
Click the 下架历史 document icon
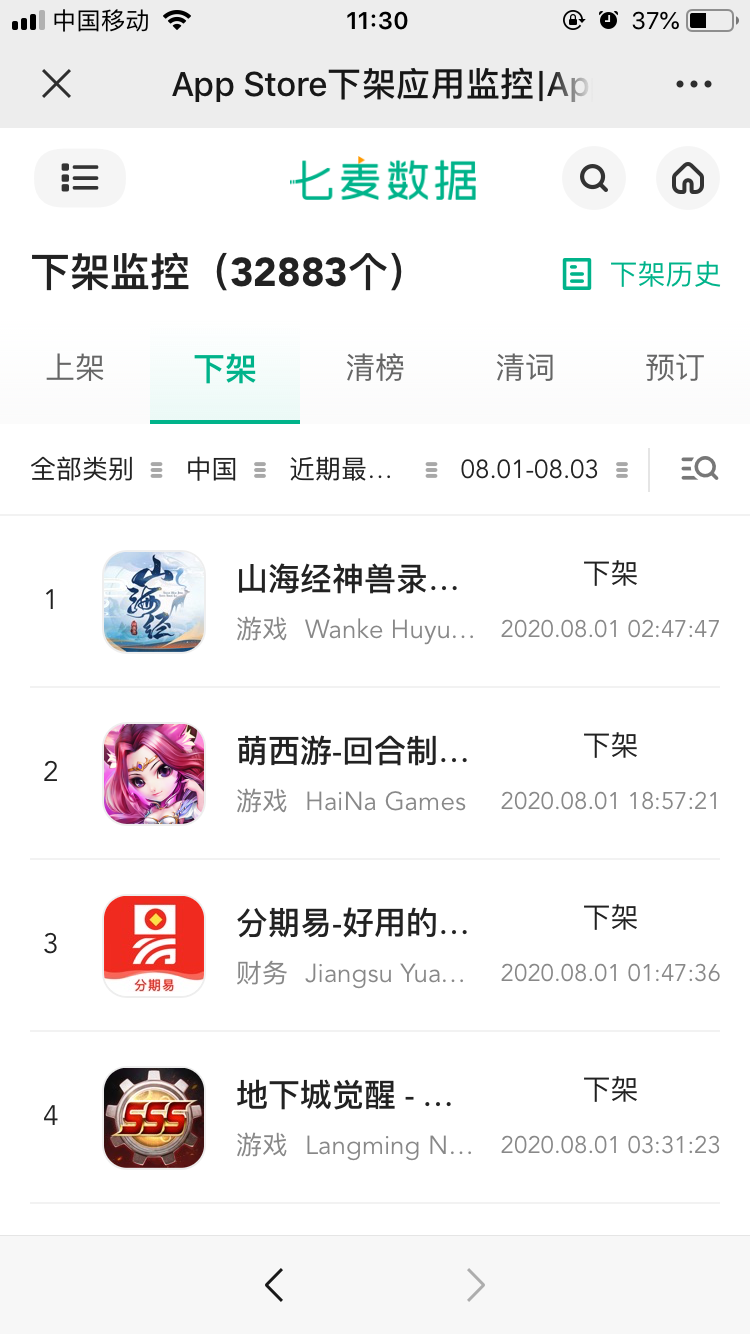(x=576, y=273)
